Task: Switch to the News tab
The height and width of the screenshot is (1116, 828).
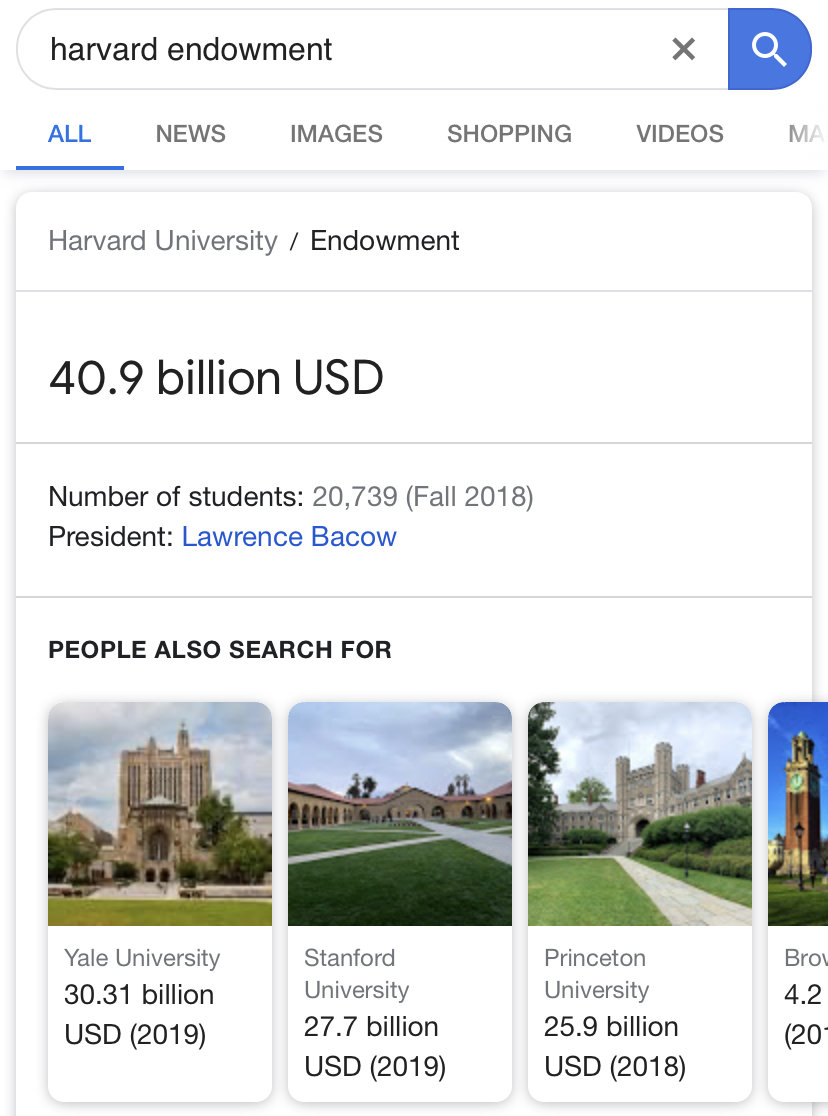Action: click(190, 134)
